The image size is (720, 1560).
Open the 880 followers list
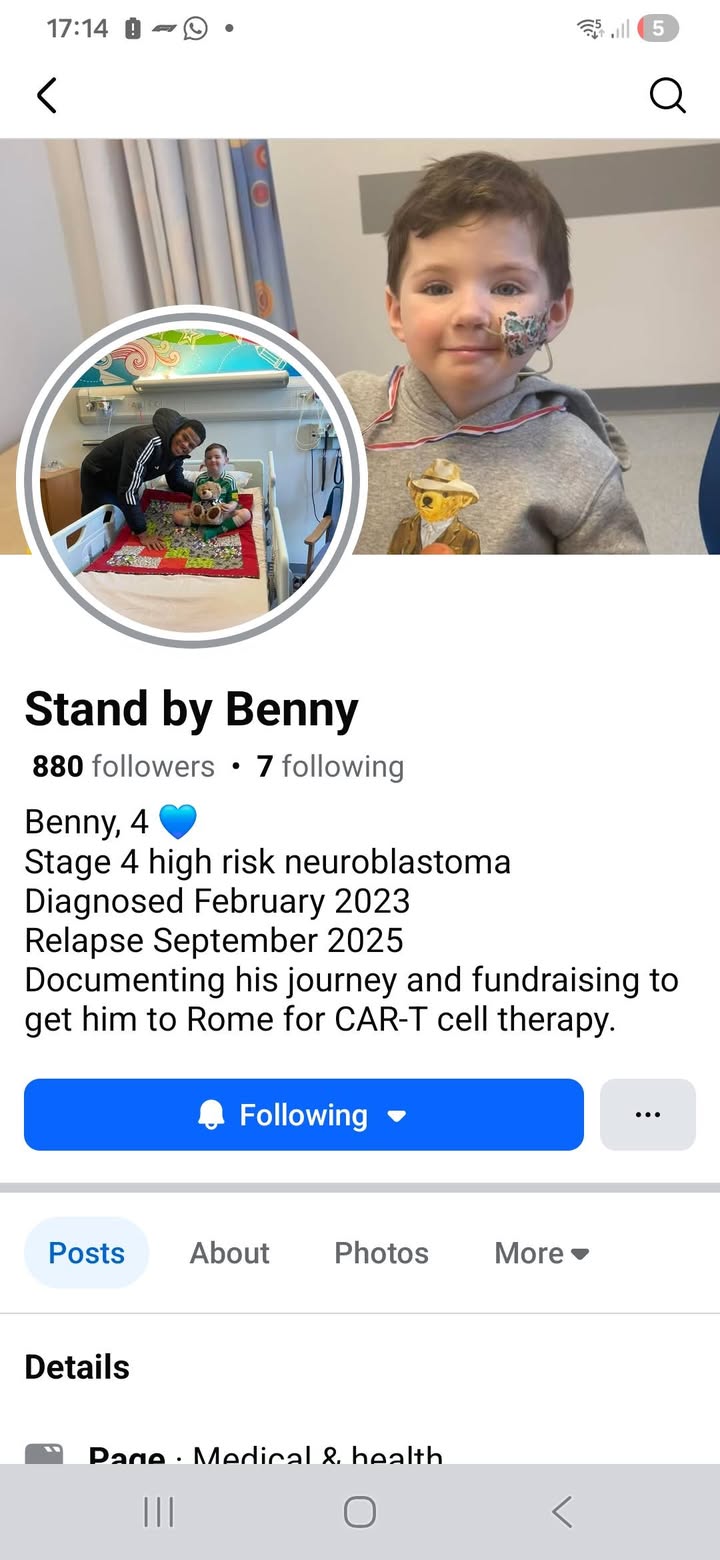point(123,767)
